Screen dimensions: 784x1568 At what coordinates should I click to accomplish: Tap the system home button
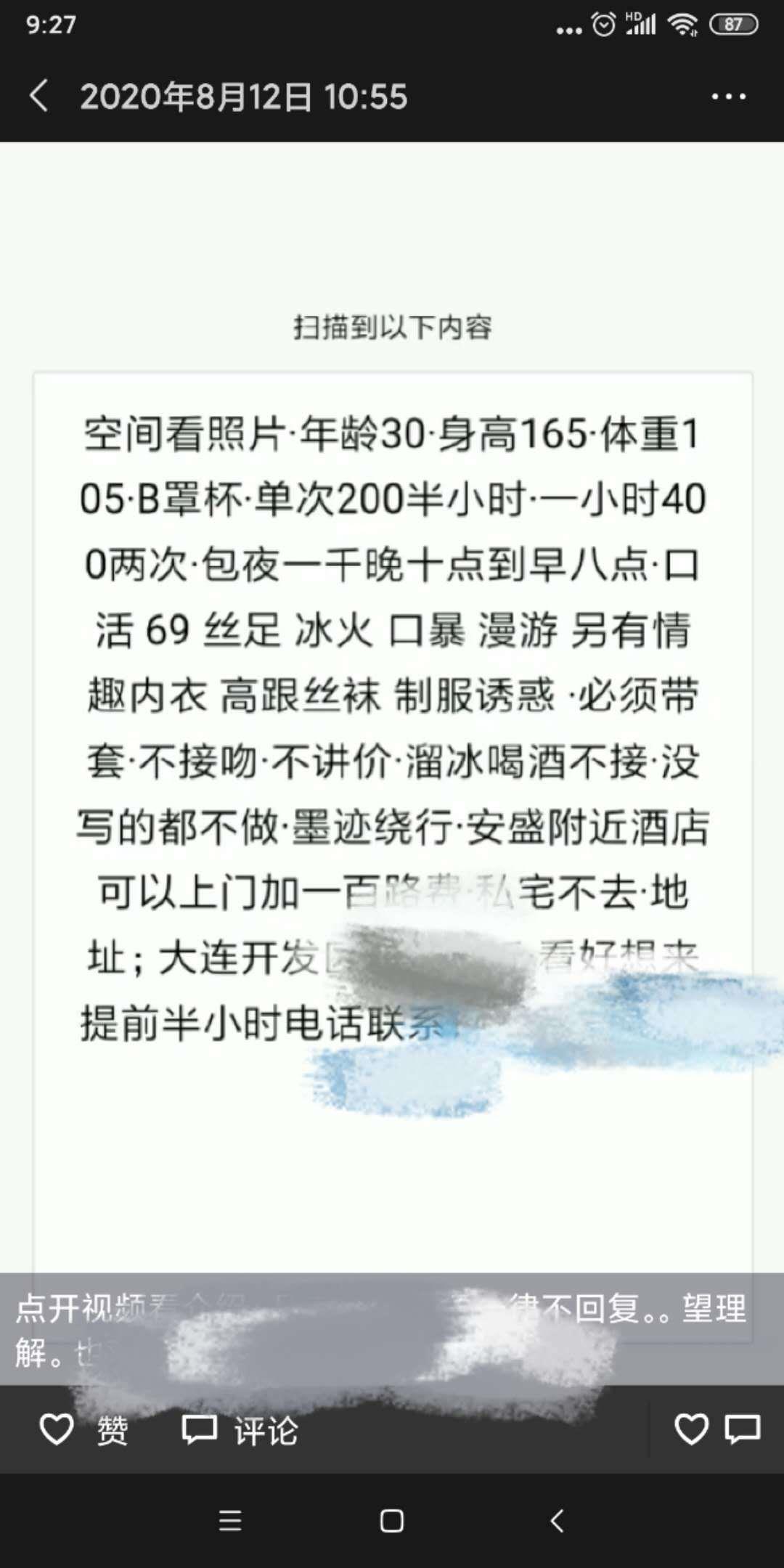[392, 1521]
